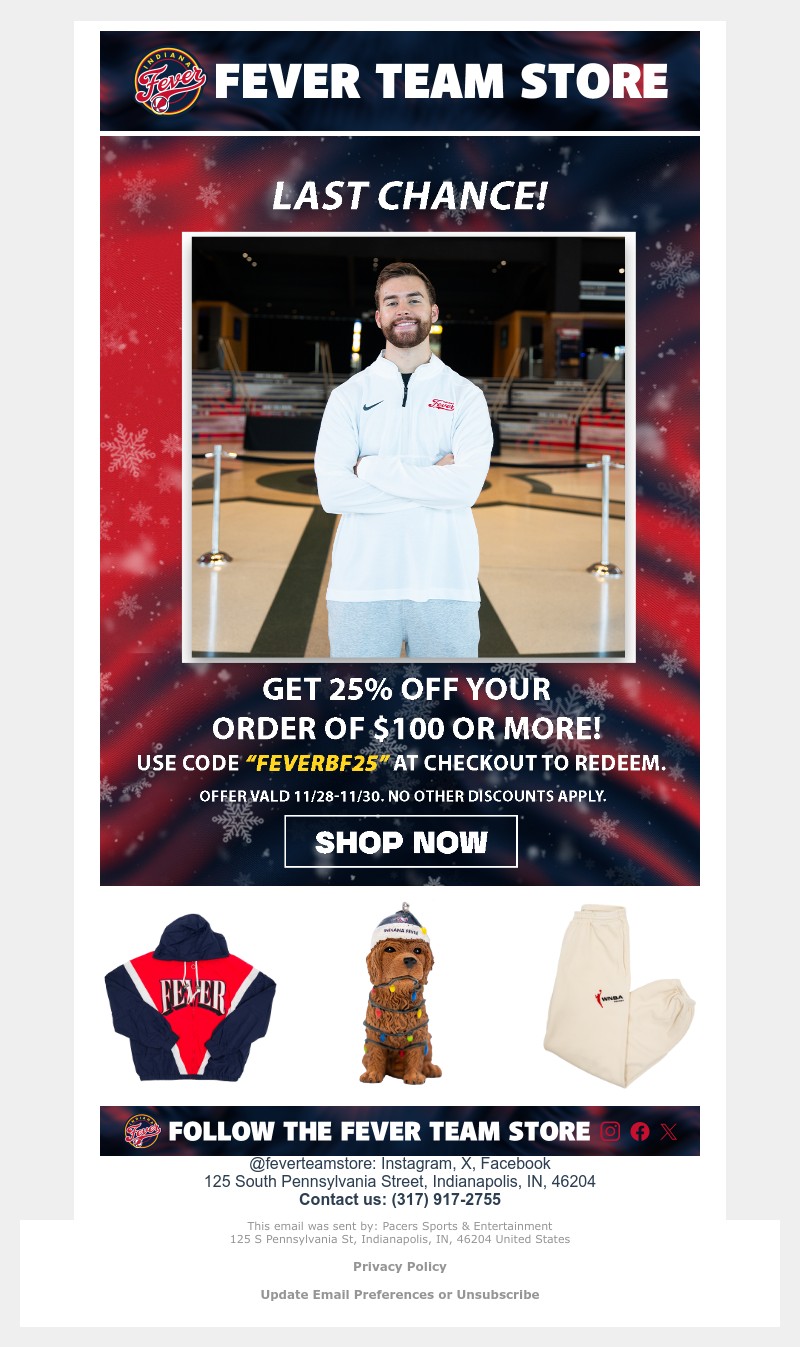Image resolution: width=800 pixels, height=1347 pixels.
Task: Select Update Email Preferences or Unsubscribe
Action: point(399,1294)
